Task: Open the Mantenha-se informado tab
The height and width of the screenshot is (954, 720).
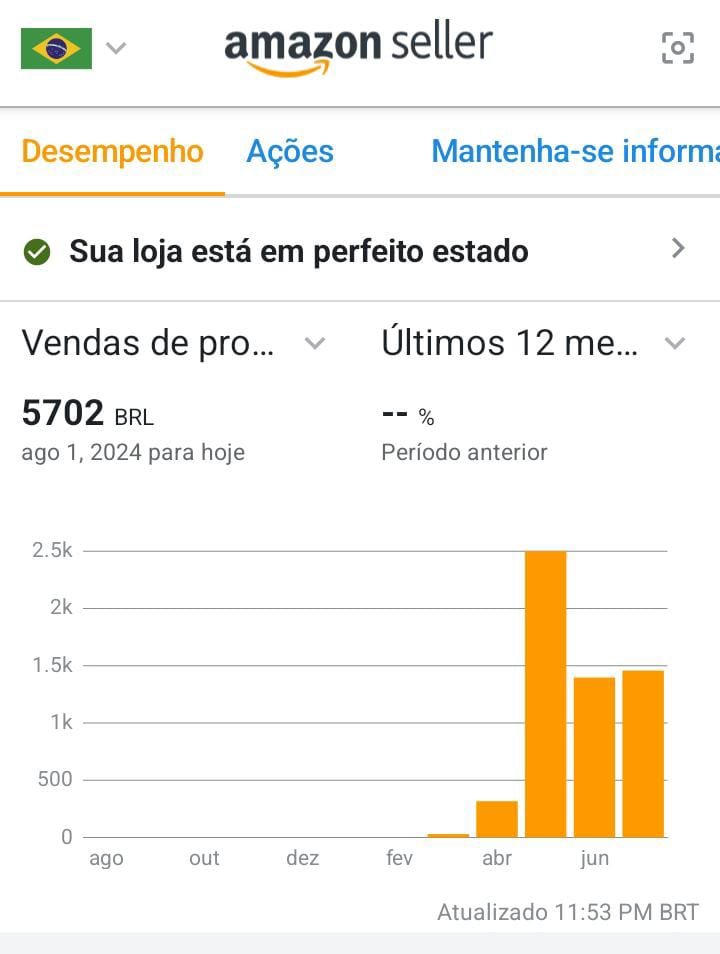Action: 575,152
